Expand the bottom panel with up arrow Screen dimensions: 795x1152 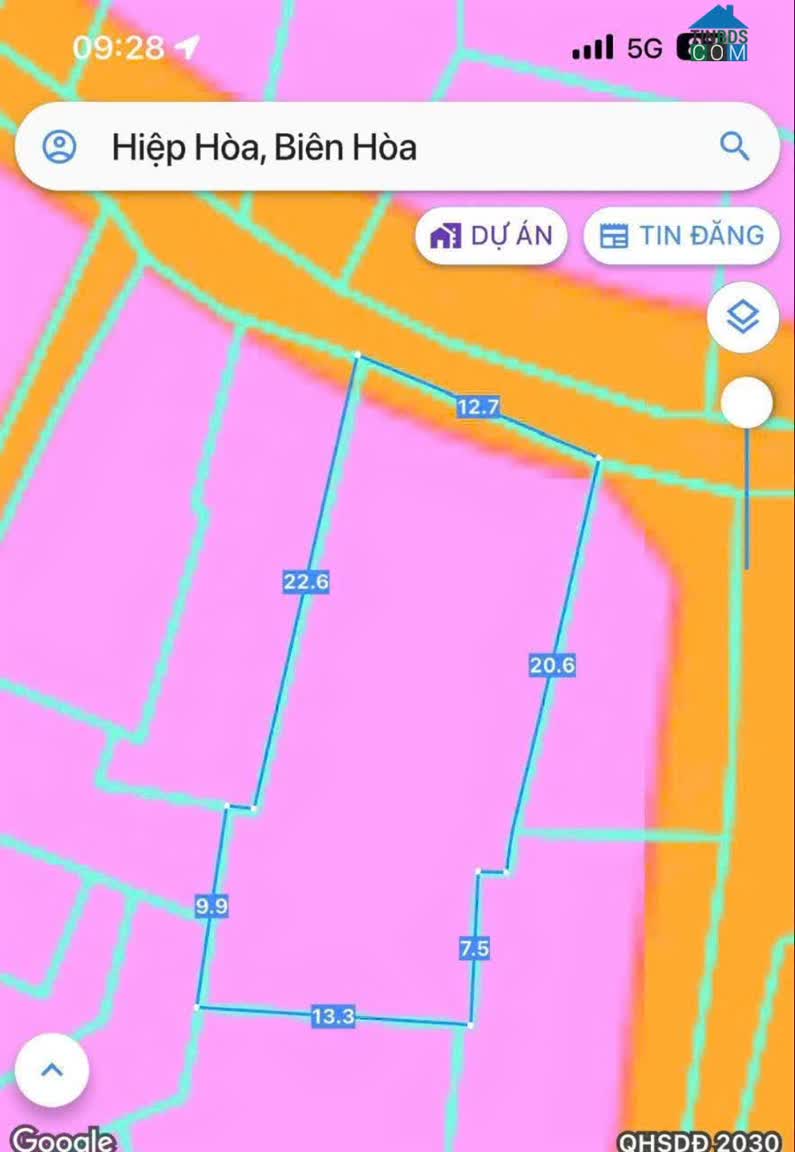point(52,1070)
